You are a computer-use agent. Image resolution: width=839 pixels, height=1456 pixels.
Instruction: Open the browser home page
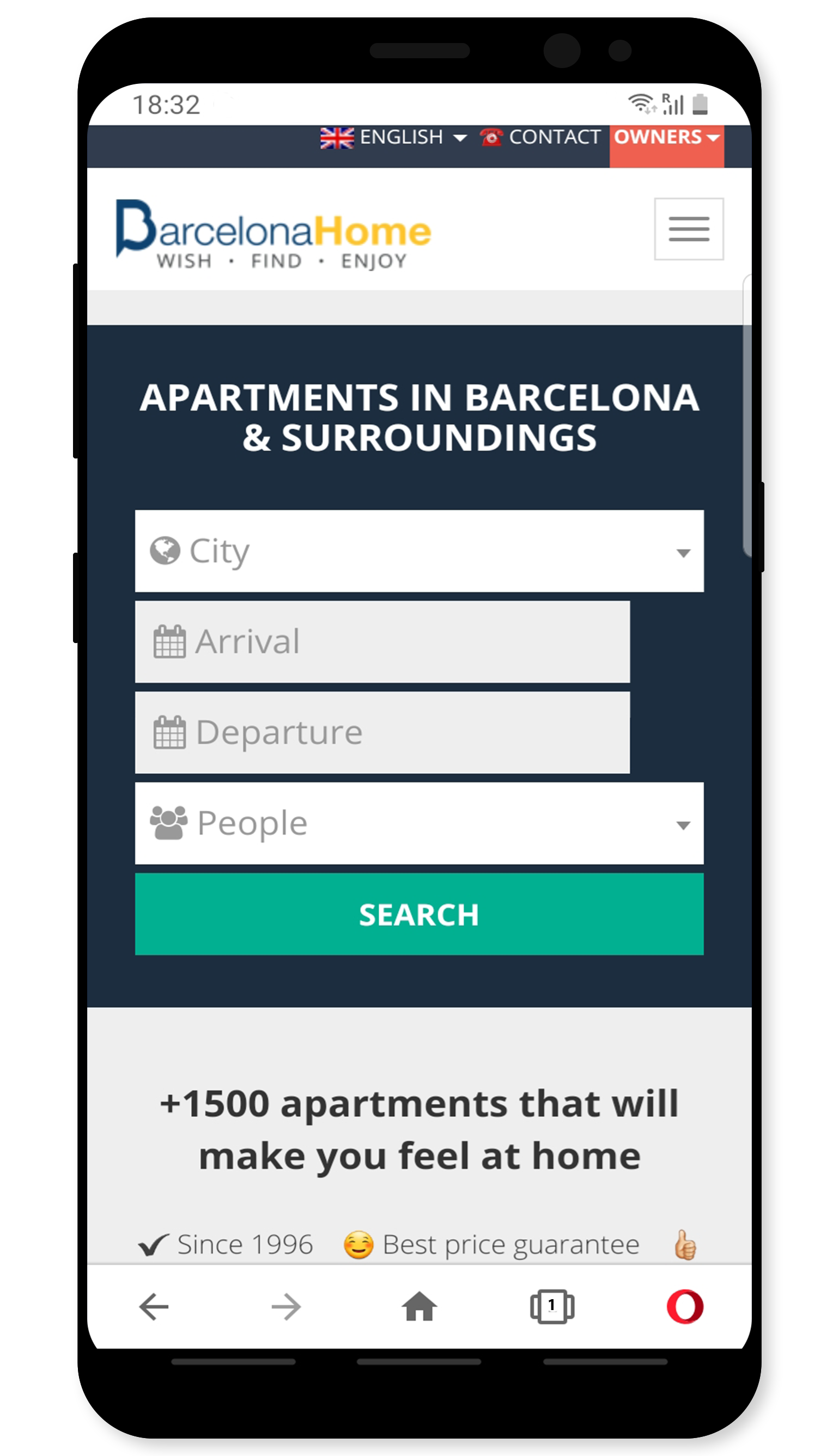click(x=419, y=1306)
